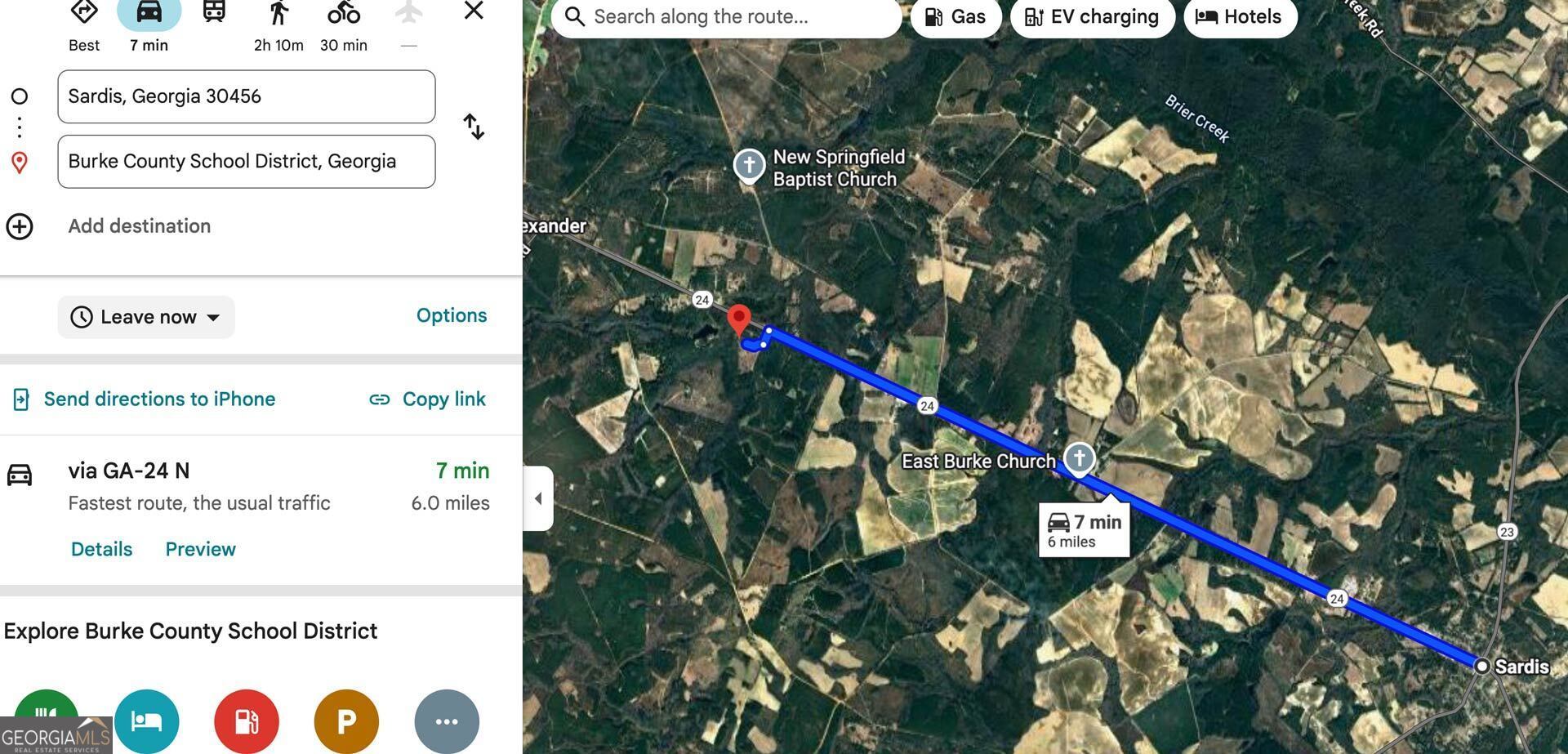This screenshot has height=754, width=1568.
Task: Open Details for the GA-24 N route
Action: pyautogui.click(x=101, y=549)
